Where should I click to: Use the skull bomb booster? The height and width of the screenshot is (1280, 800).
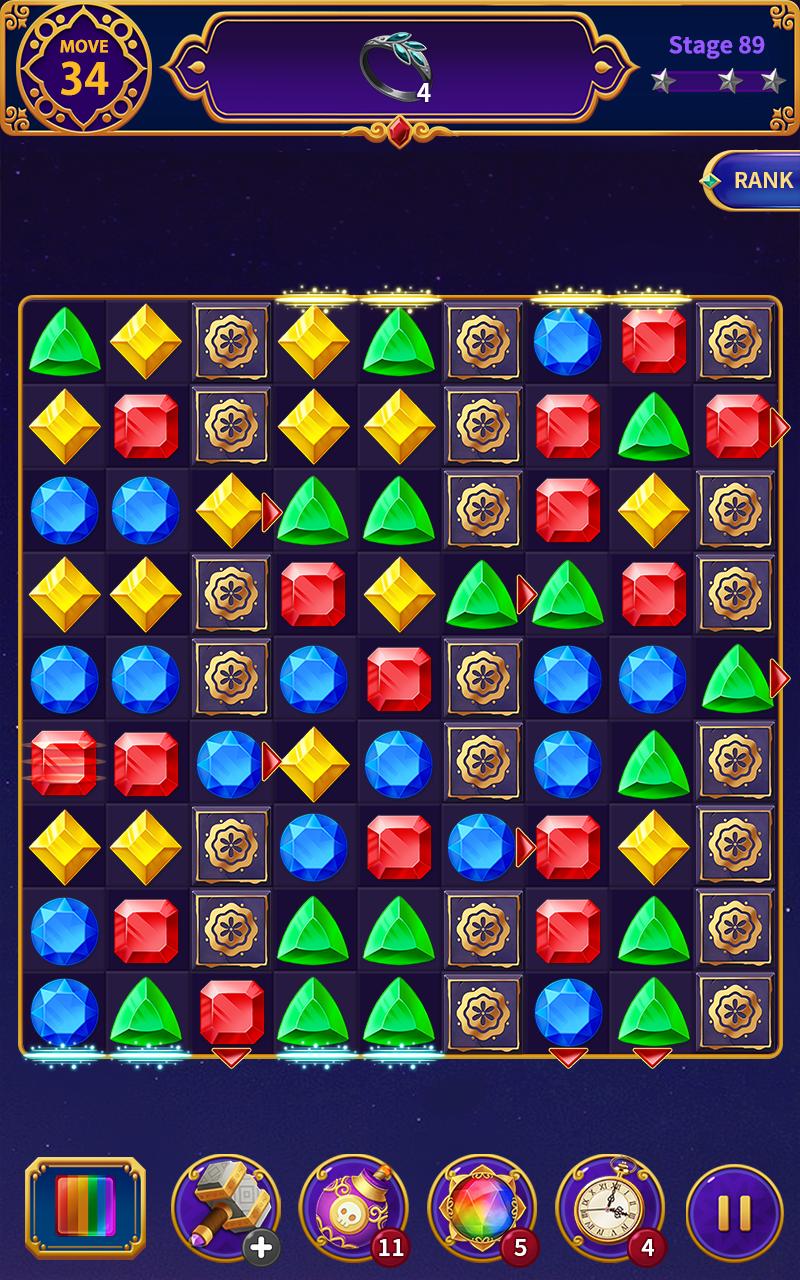[354, 1209]
